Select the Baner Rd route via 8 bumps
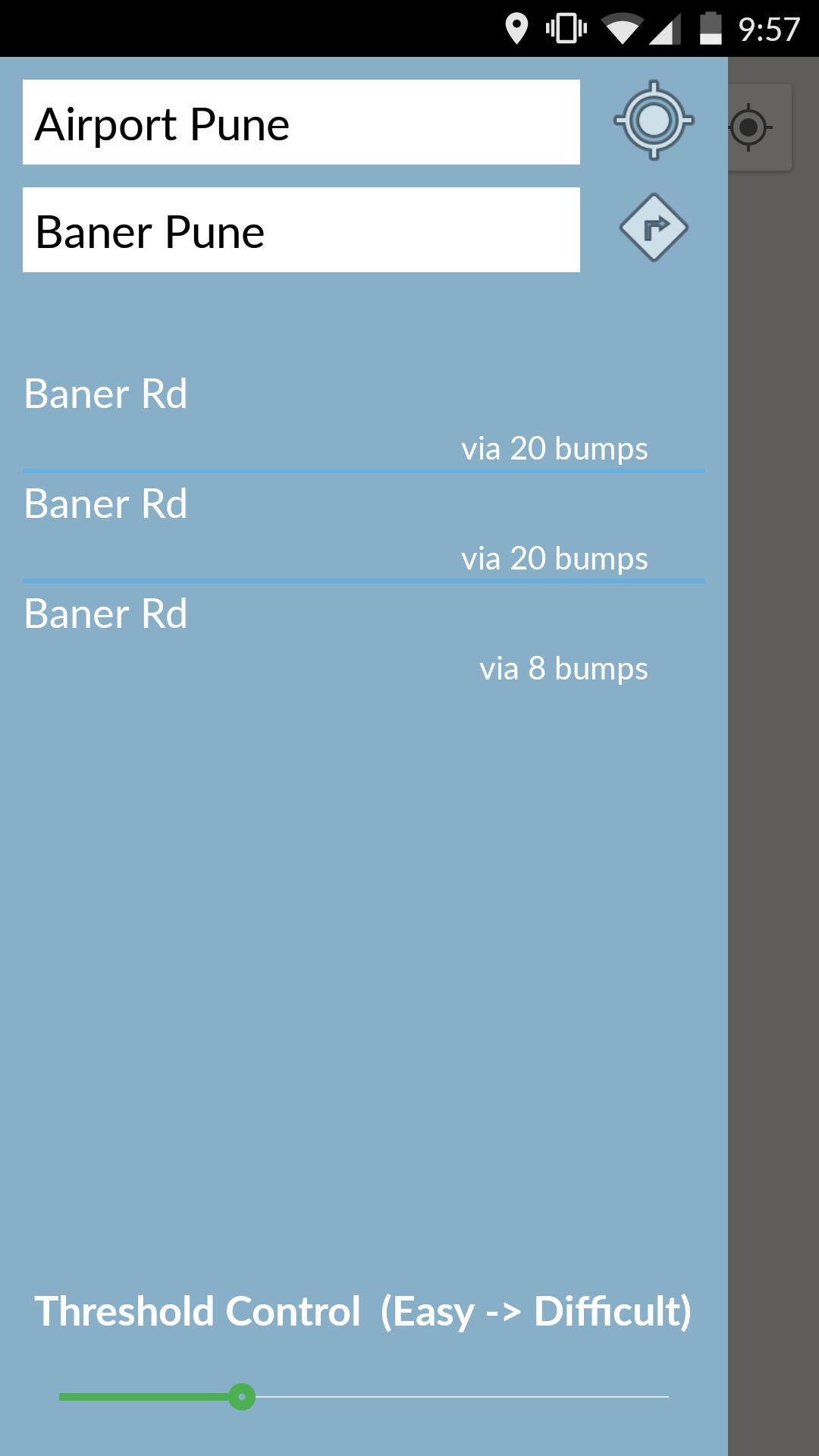The image size is (819, 1456). pos(364,641)
